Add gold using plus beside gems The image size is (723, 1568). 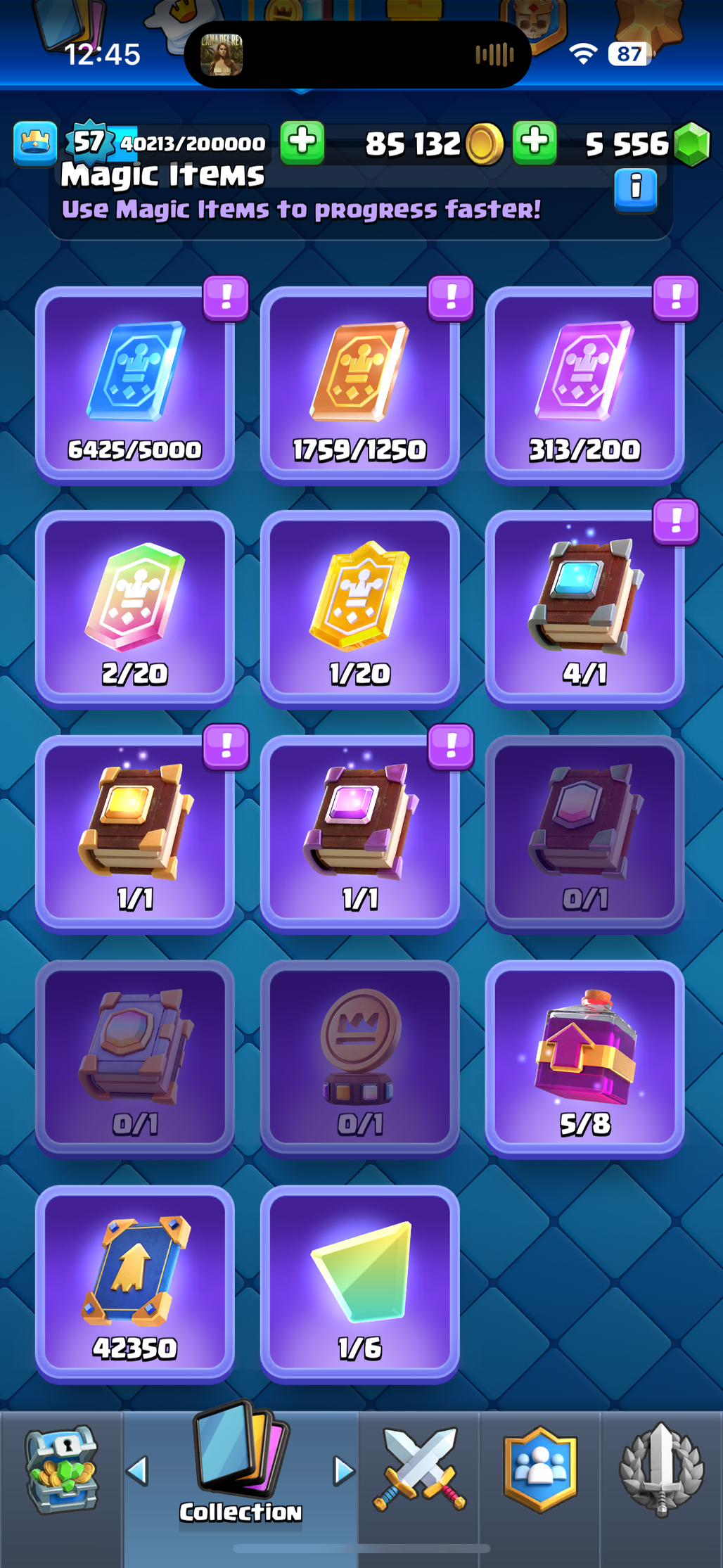[535, 142]
